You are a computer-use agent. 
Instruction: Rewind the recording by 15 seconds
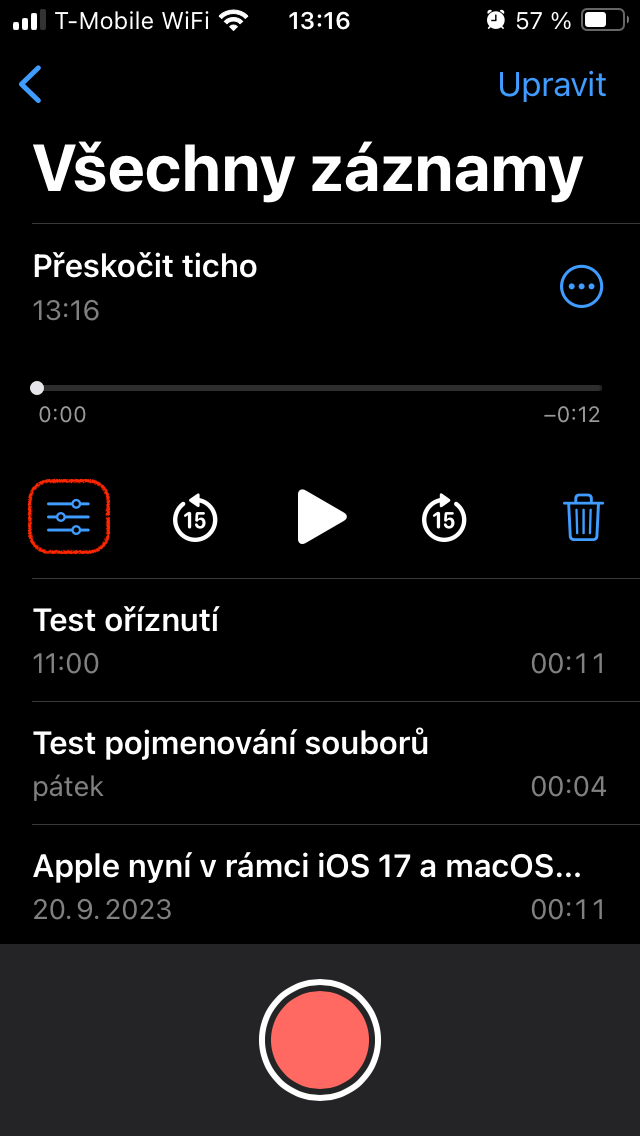point(195,518)
